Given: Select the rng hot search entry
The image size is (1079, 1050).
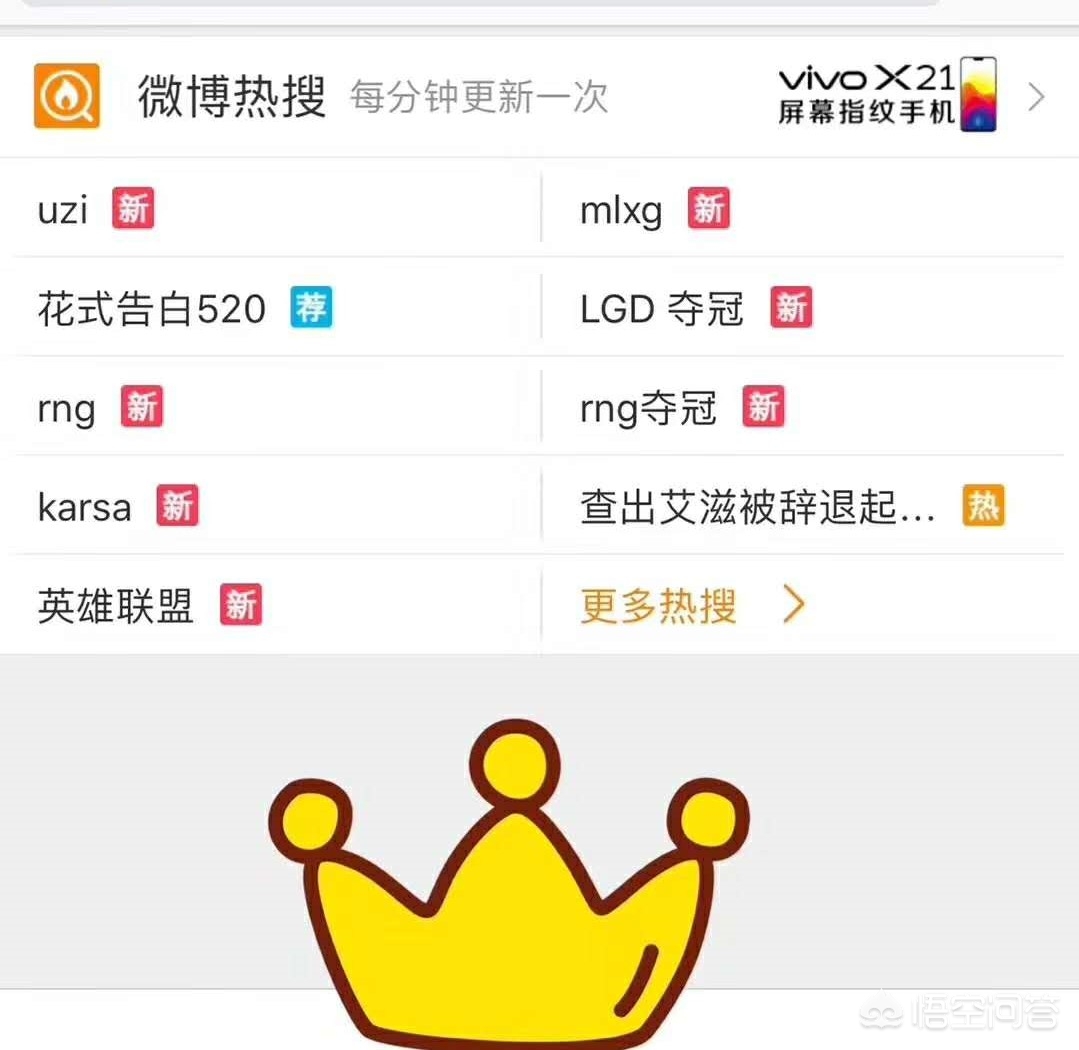Looking at the screenshot, I should [x=67, y=408].
